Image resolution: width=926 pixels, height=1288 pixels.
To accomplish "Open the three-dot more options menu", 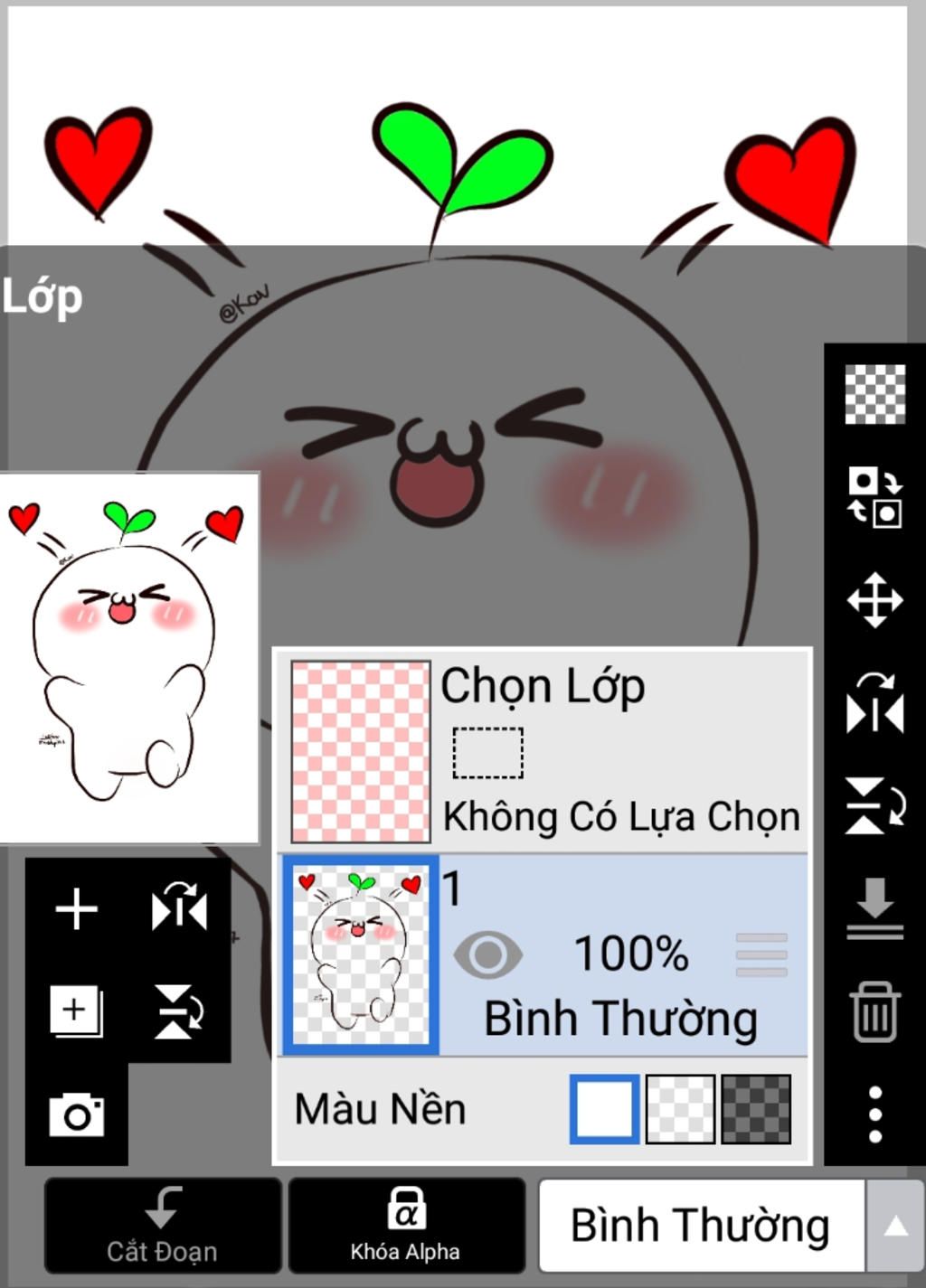I will tap(874, 1114).
